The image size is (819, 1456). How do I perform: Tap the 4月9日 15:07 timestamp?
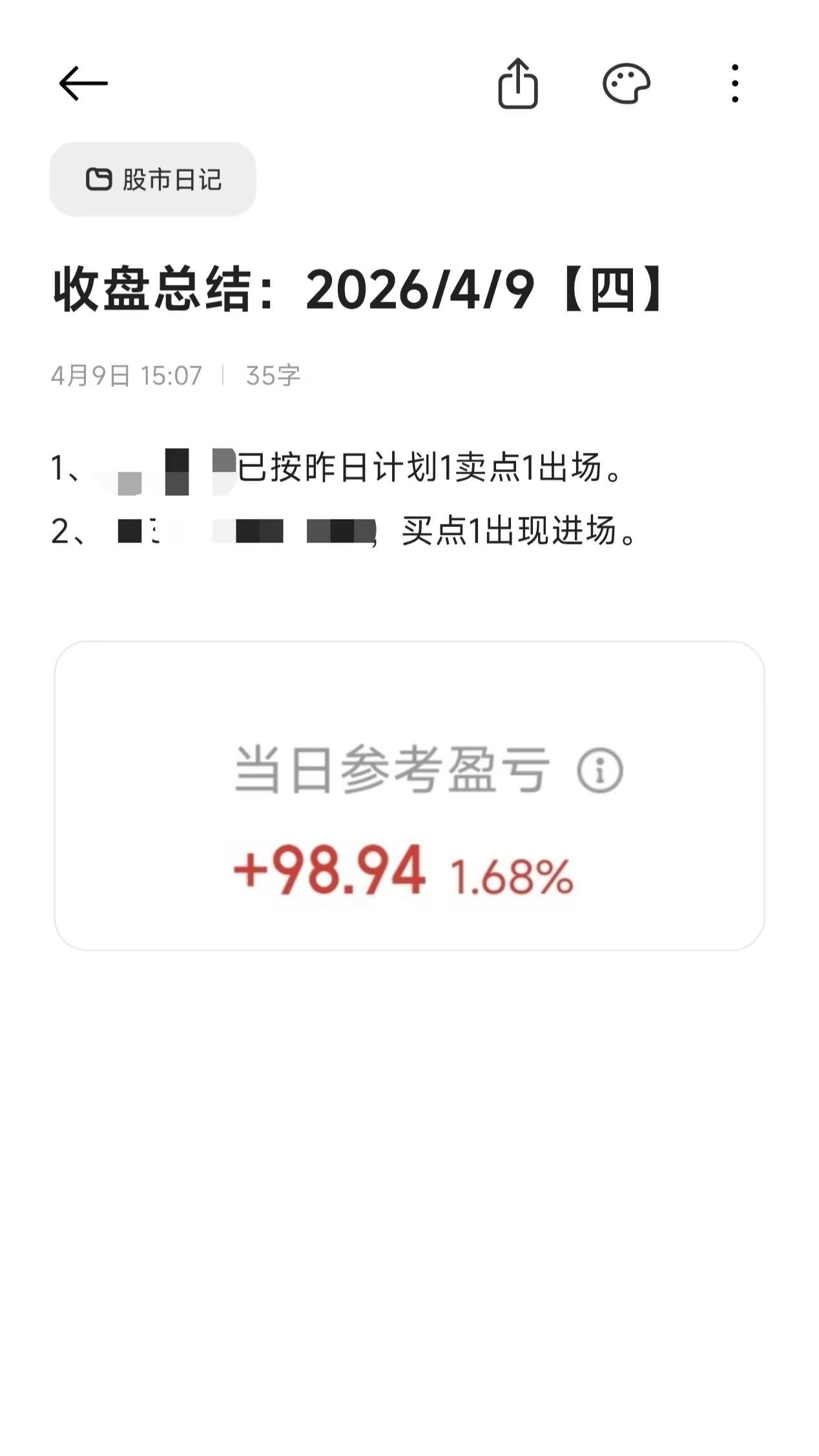click(127, 373)
